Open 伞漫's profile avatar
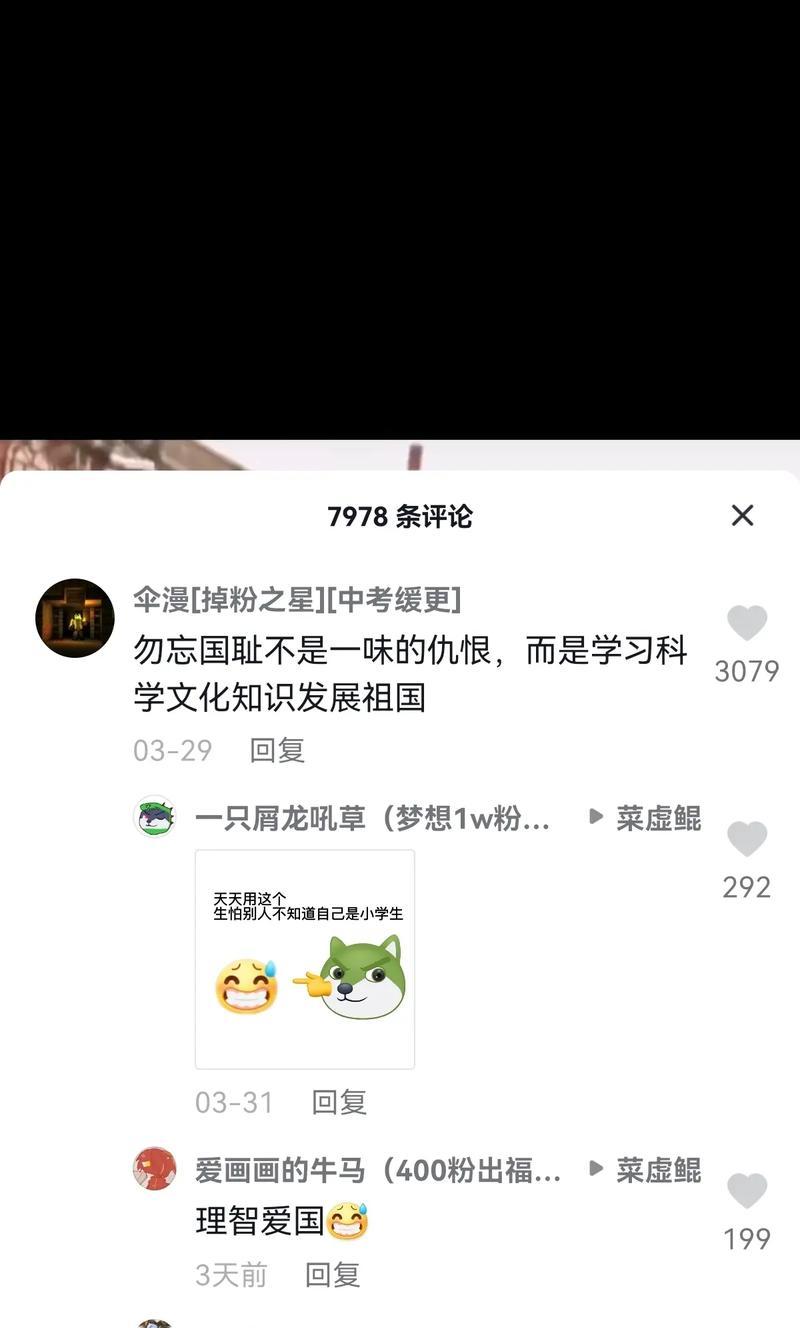Viewport: 800px width, 1328px height. pyautogui.click(x=75, y=618)
